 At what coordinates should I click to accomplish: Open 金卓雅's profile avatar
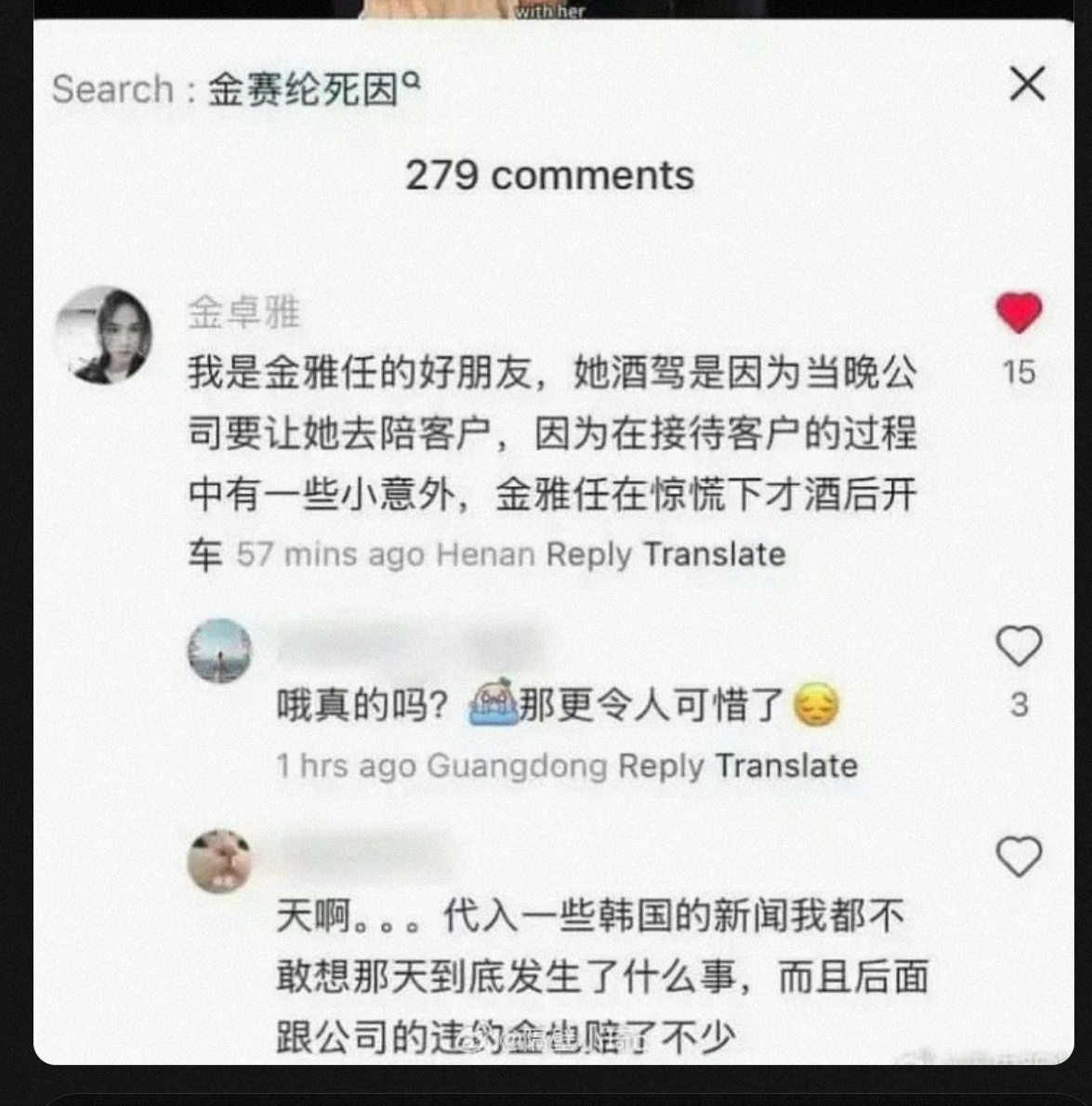point(103,335)
